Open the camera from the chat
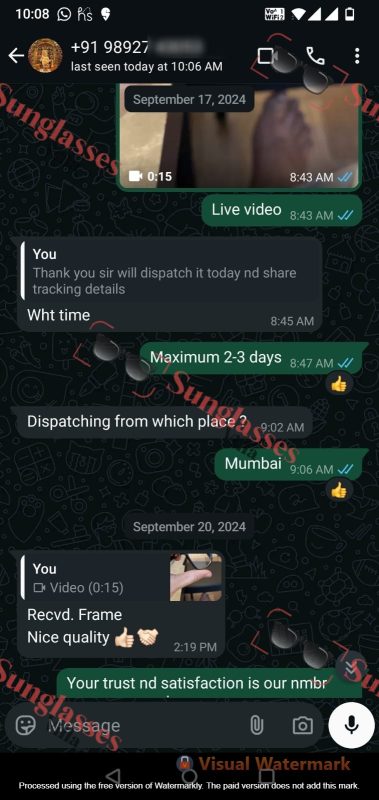Viewport: 379px width, 800px height. [302, 725]
